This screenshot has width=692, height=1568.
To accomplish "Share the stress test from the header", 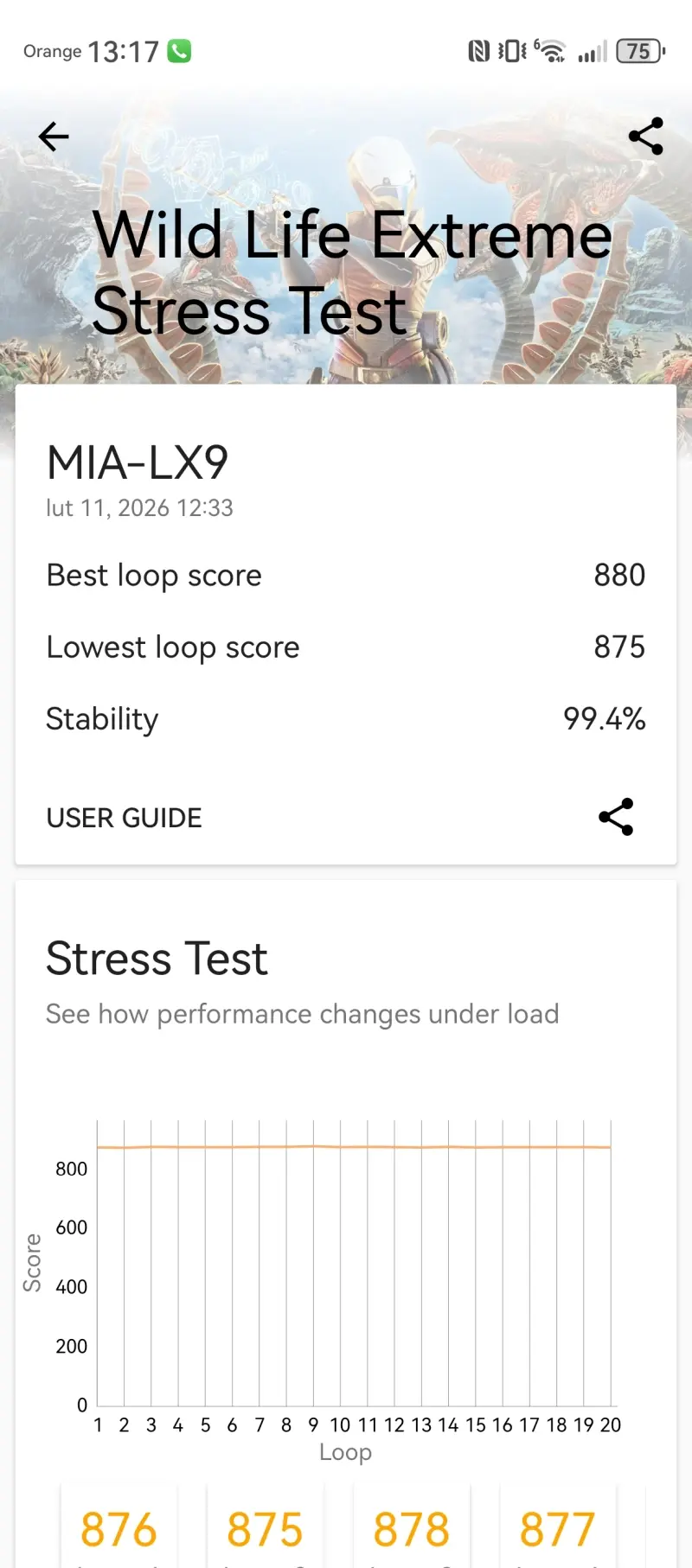I will pyautogui.click(x=645, y=137).
